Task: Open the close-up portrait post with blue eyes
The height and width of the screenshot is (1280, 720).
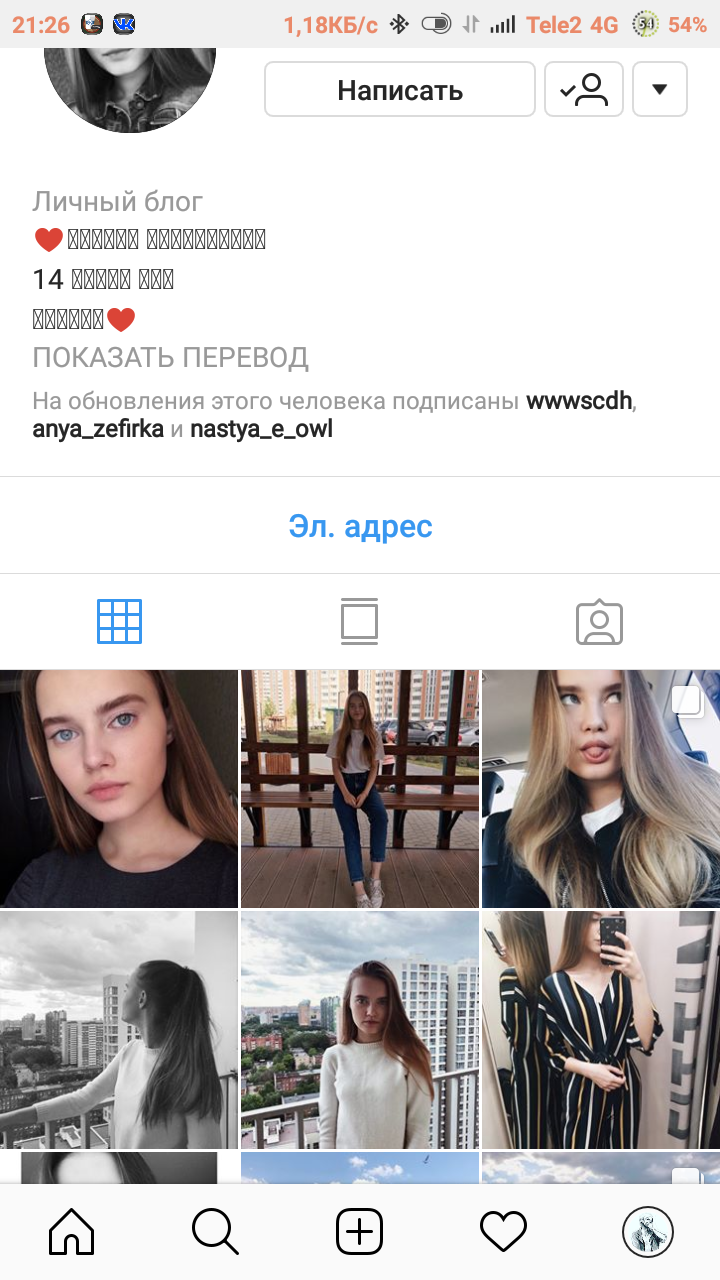Action: point(119,788)
